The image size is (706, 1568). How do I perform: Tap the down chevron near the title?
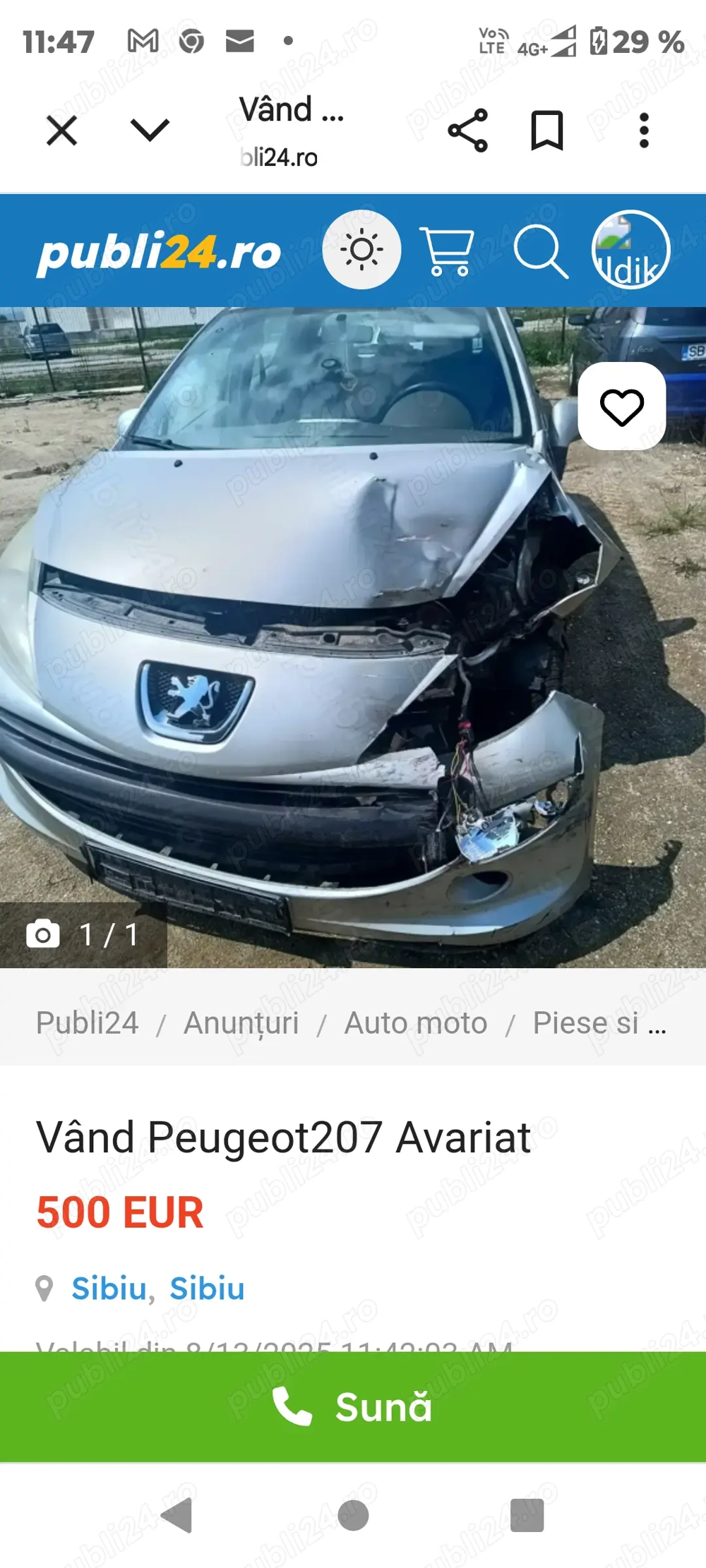[147, 129]
